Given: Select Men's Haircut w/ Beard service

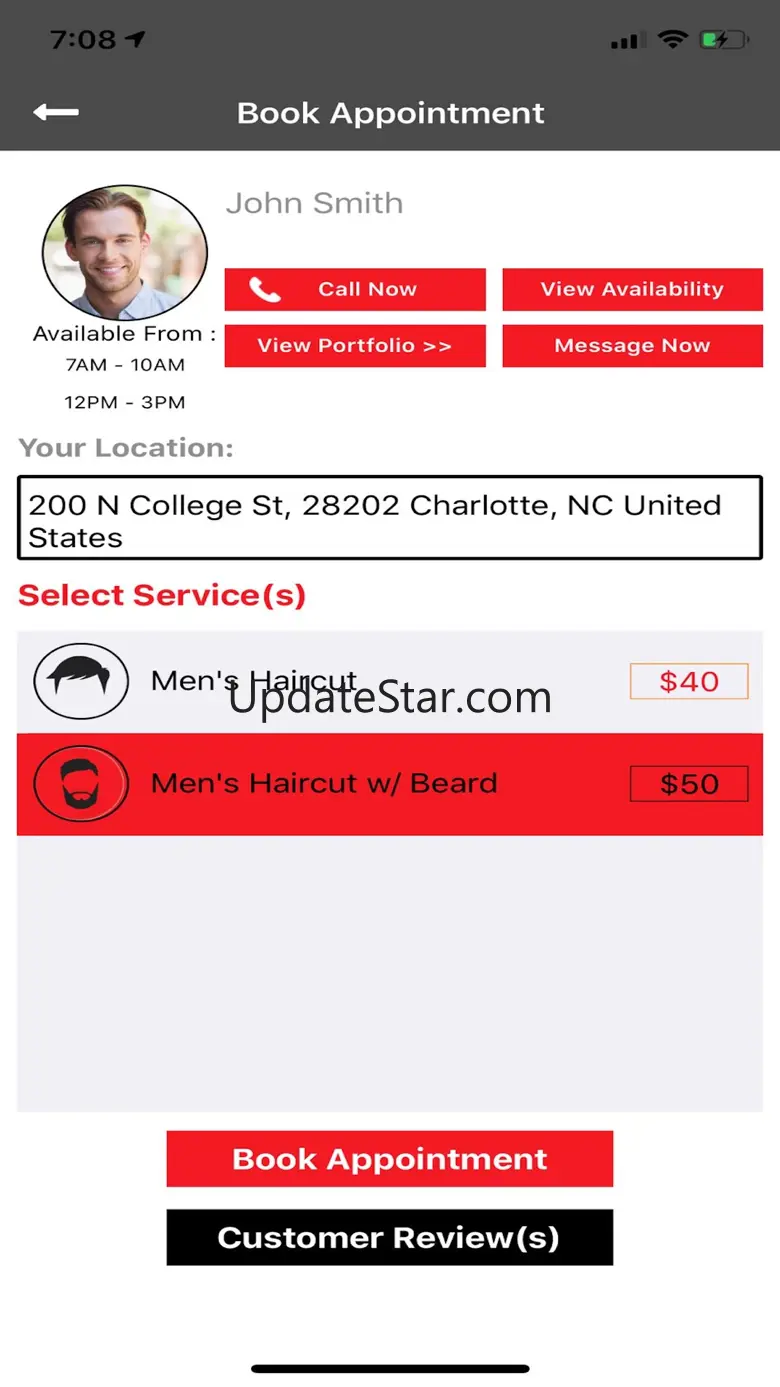Looking at the screenshot, I should tap(390, 784).
